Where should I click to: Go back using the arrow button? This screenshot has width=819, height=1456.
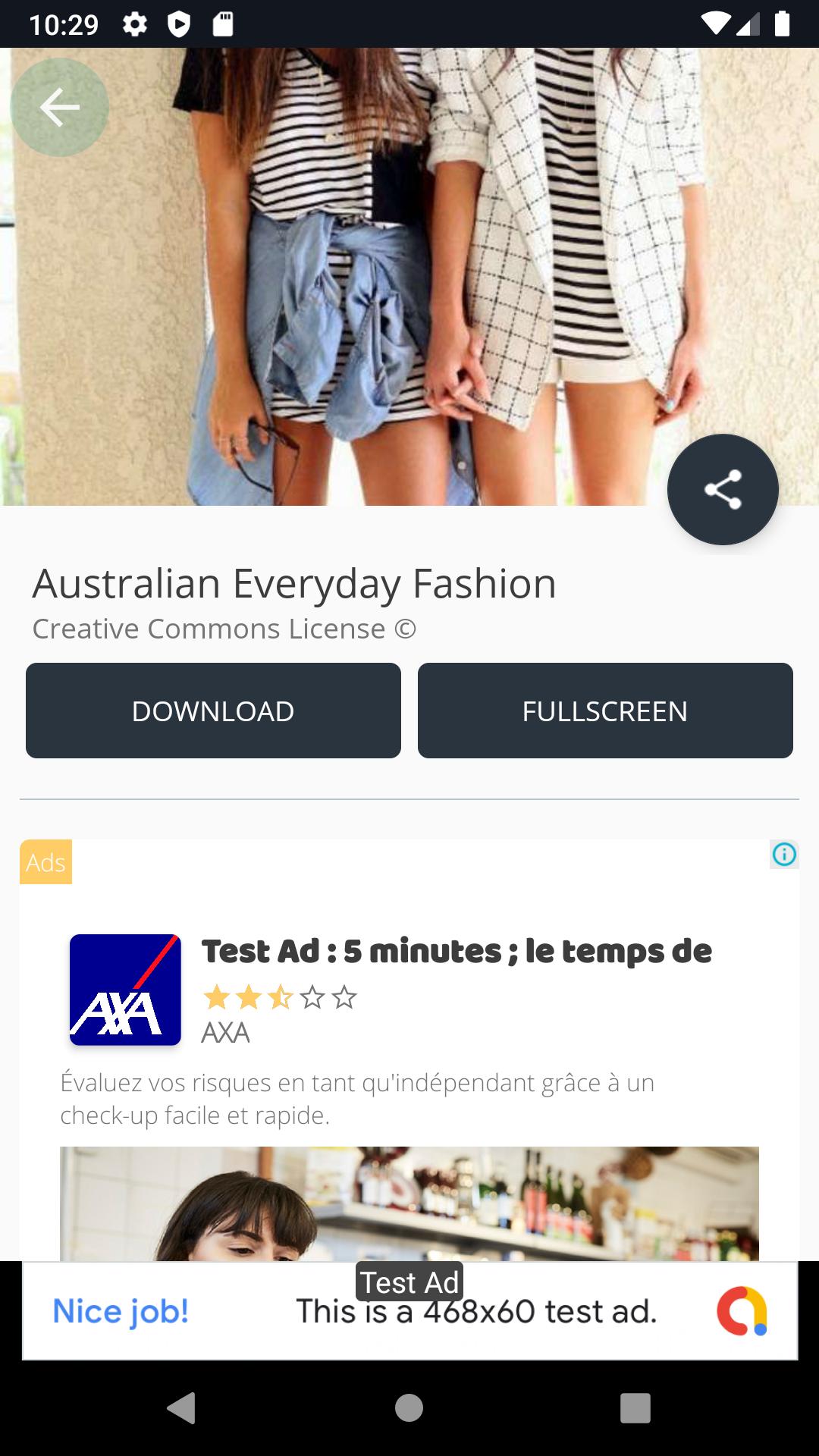pyautogui.click(x=59, y=108)
